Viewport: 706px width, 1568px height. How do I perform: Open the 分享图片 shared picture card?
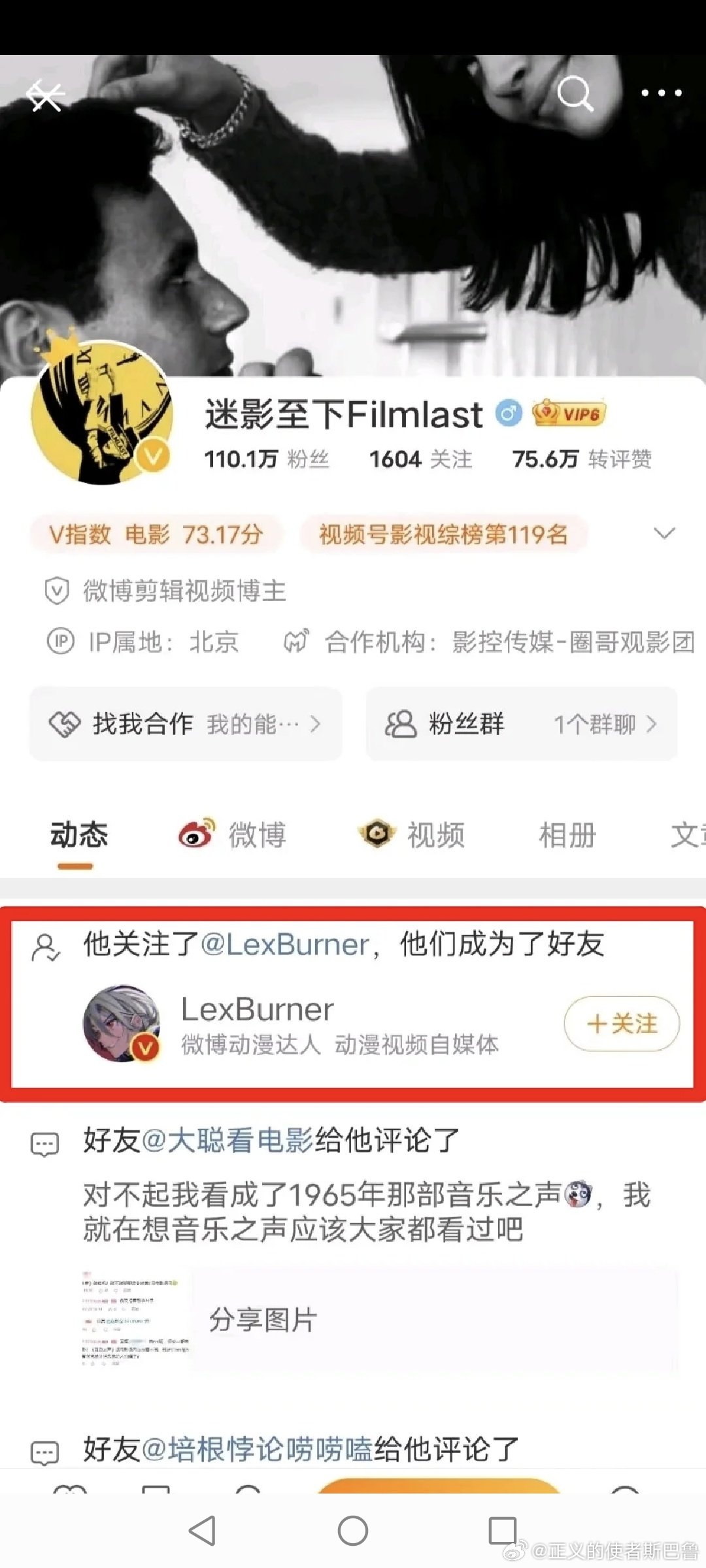378,1320
